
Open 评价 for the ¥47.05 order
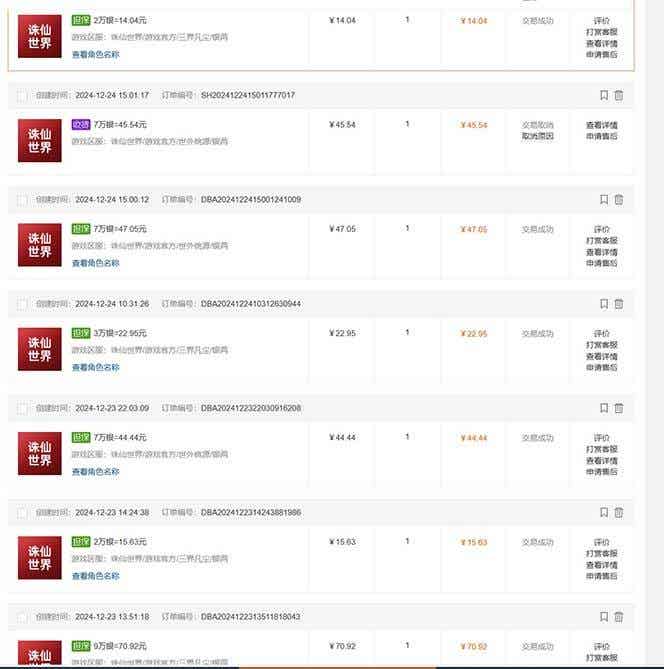(601, 229)
